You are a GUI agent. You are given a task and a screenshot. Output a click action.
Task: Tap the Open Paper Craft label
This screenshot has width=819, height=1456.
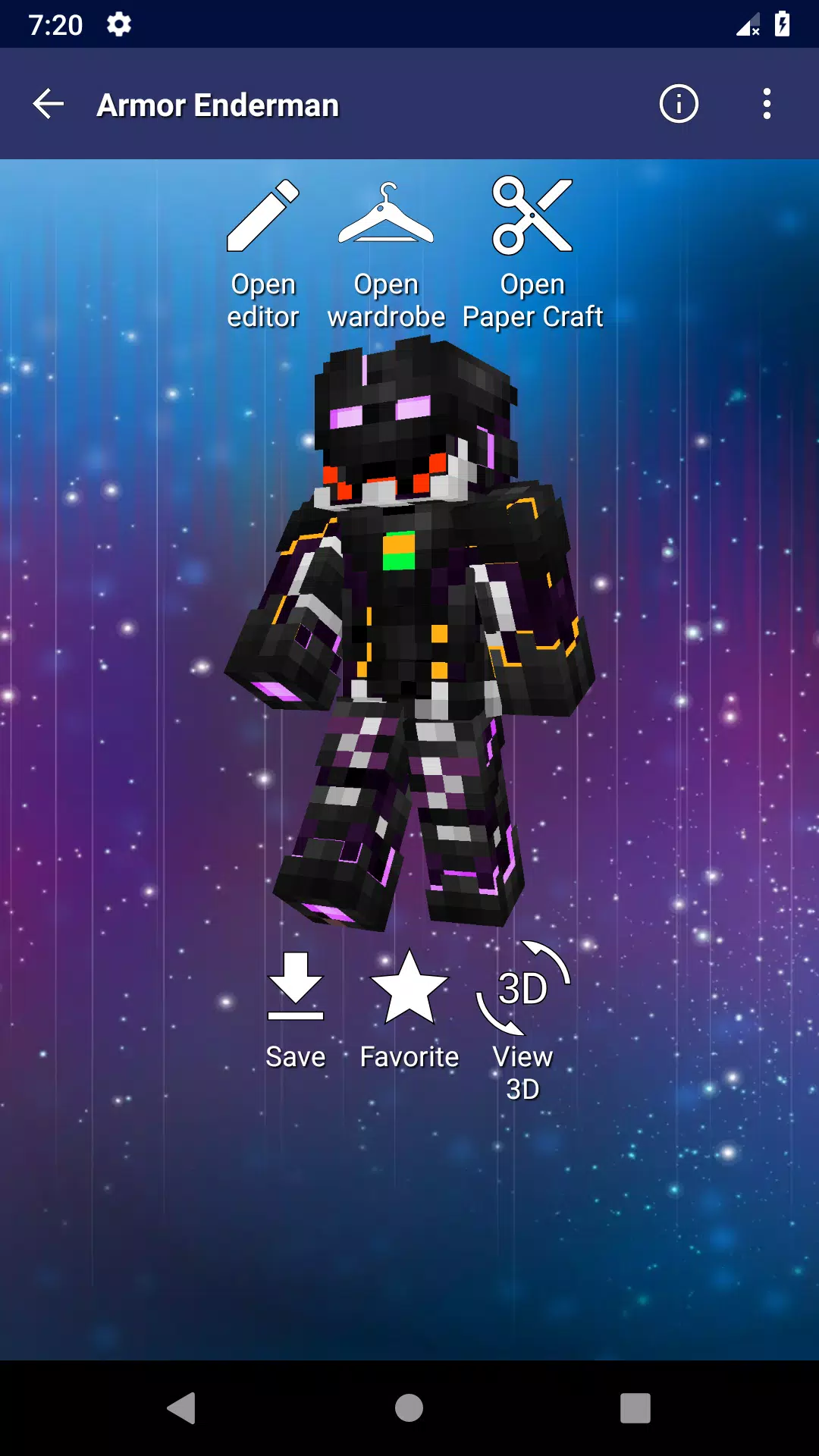(531, 301)
